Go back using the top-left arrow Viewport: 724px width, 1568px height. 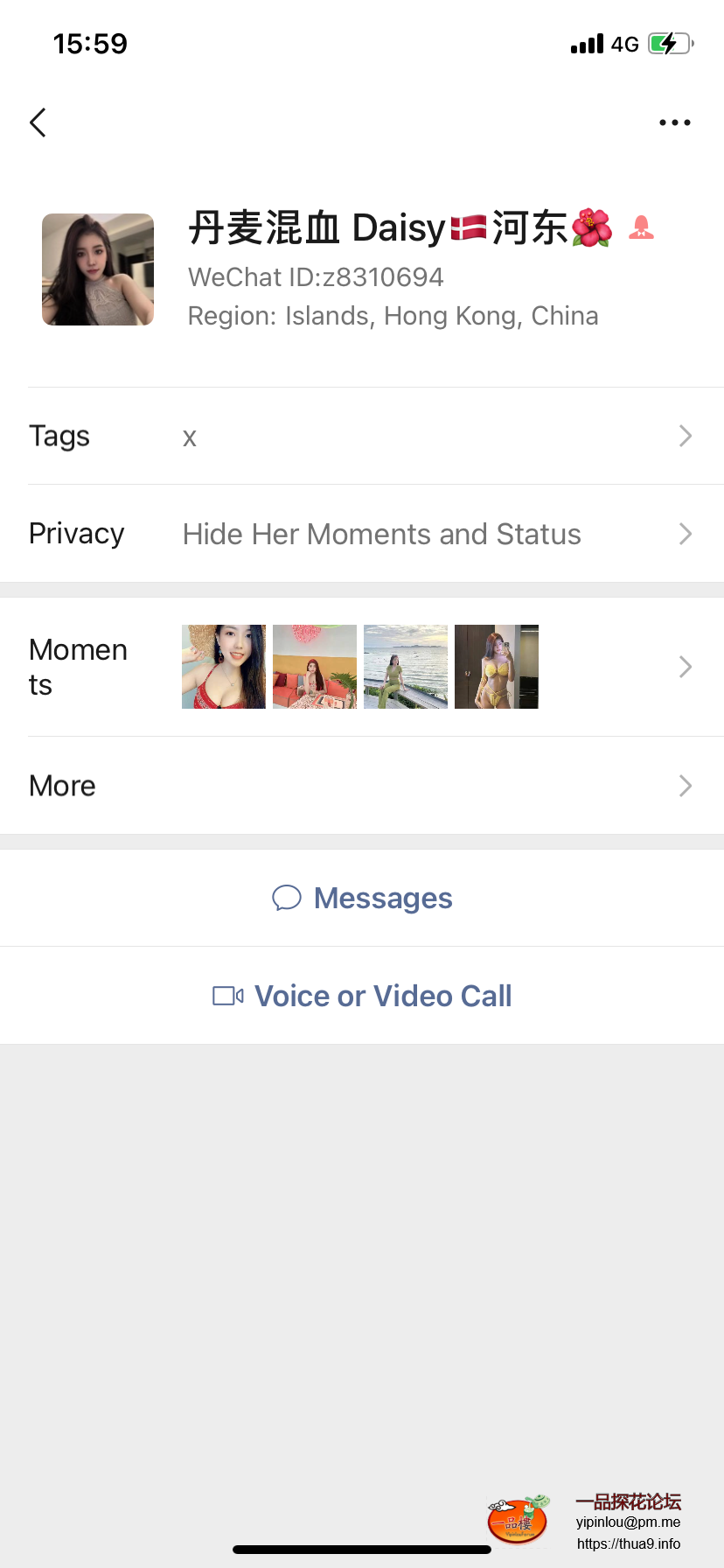pos(38,122)
